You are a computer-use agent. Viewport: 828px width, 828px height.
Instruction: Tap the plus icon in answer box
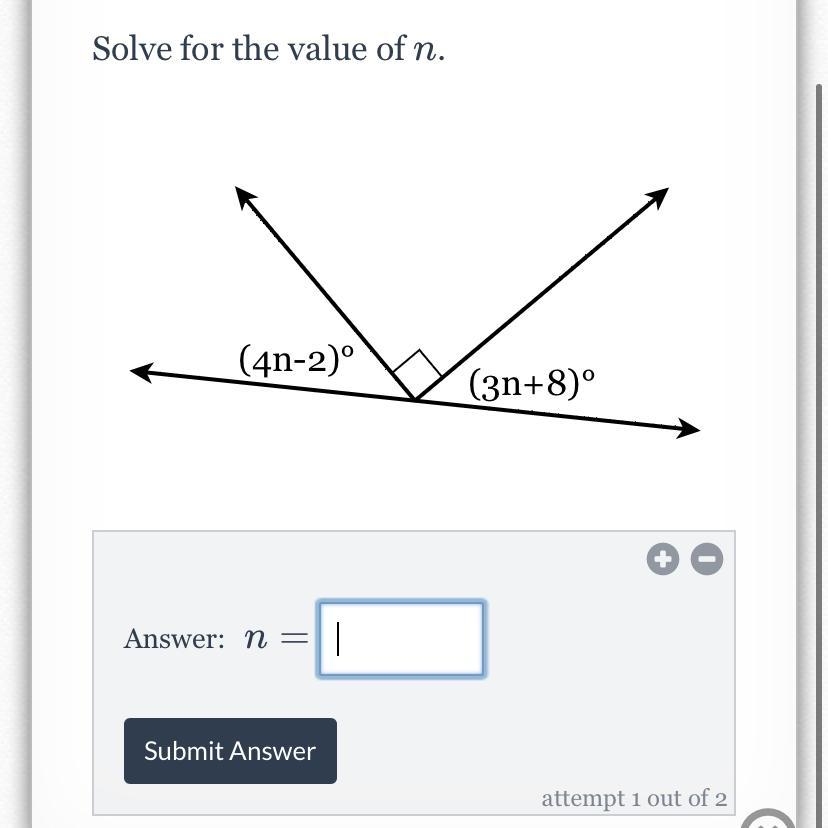point(662,559)
